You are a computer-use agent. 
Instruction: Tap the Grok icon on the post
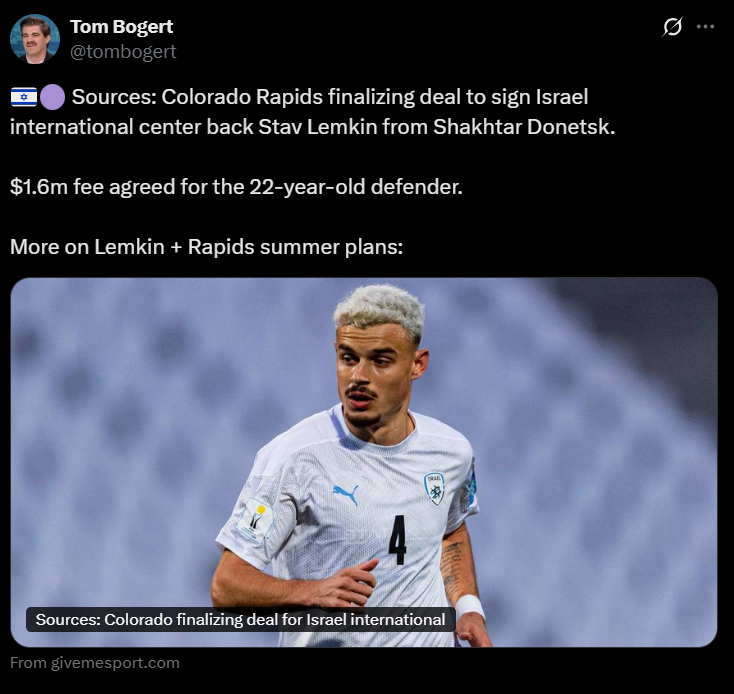[x=673, y=27]
